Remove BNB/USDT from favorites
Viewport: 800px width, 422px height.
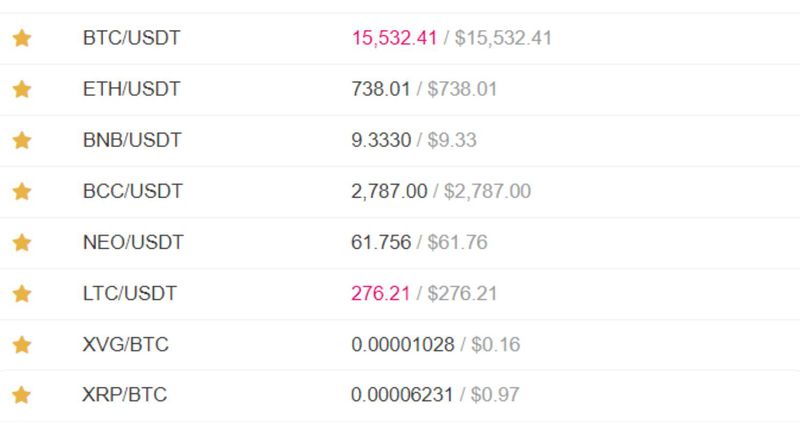pos(22,140)
